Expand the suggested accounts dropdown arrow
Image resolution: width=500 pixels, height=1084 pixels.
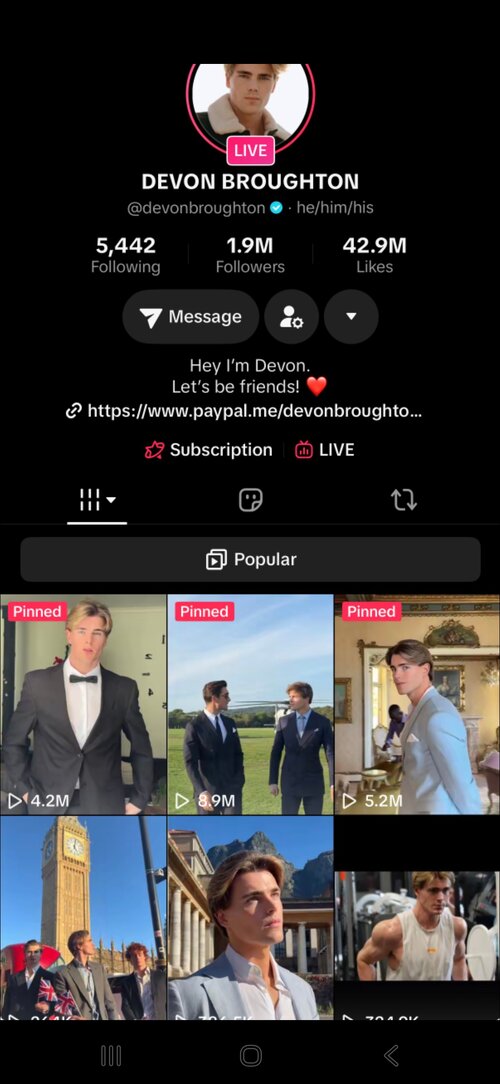pyautogui.click(x=351, y=317)
